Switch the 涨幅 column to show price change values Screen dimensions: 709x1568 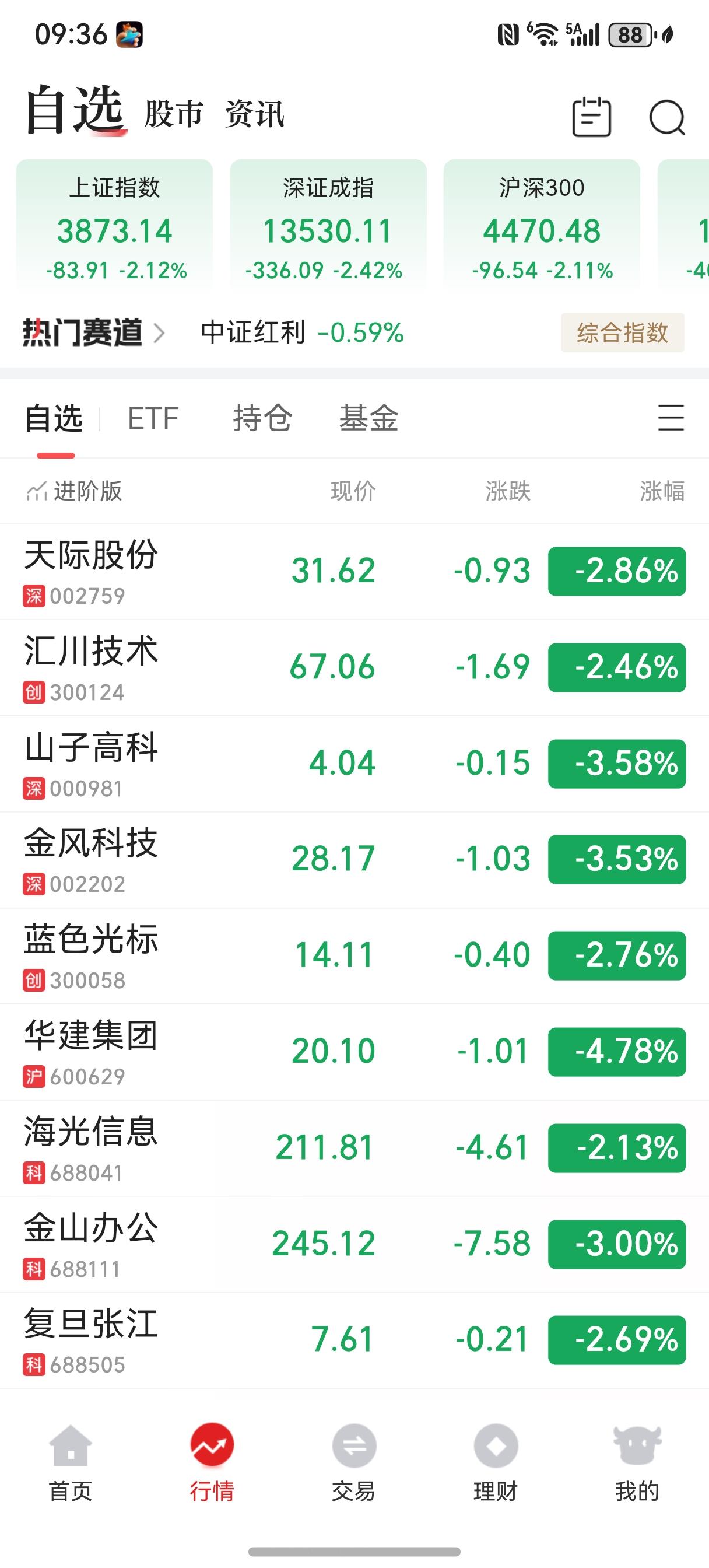tap(663, 491)
